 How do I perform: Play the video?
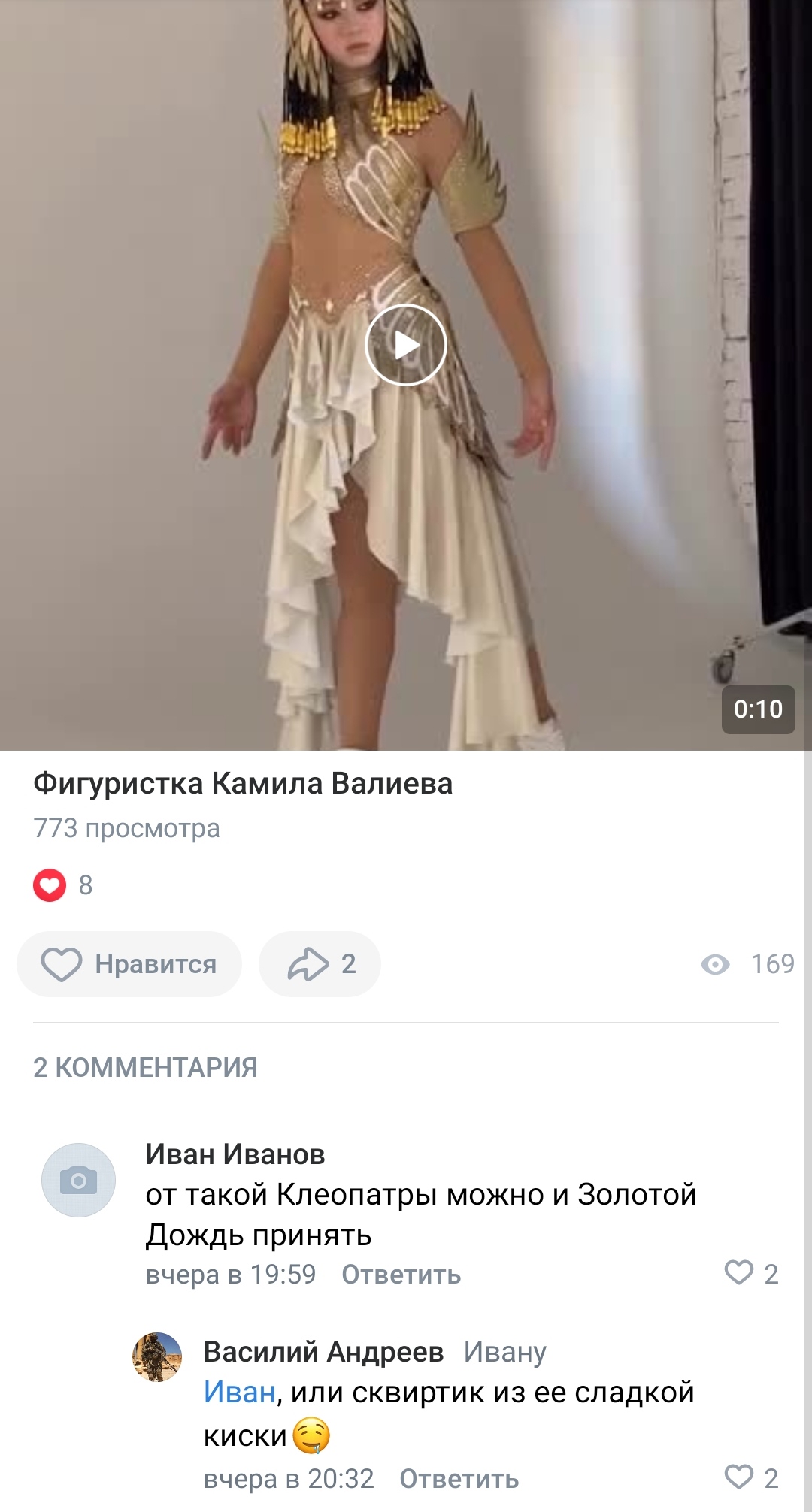[405, 345]
